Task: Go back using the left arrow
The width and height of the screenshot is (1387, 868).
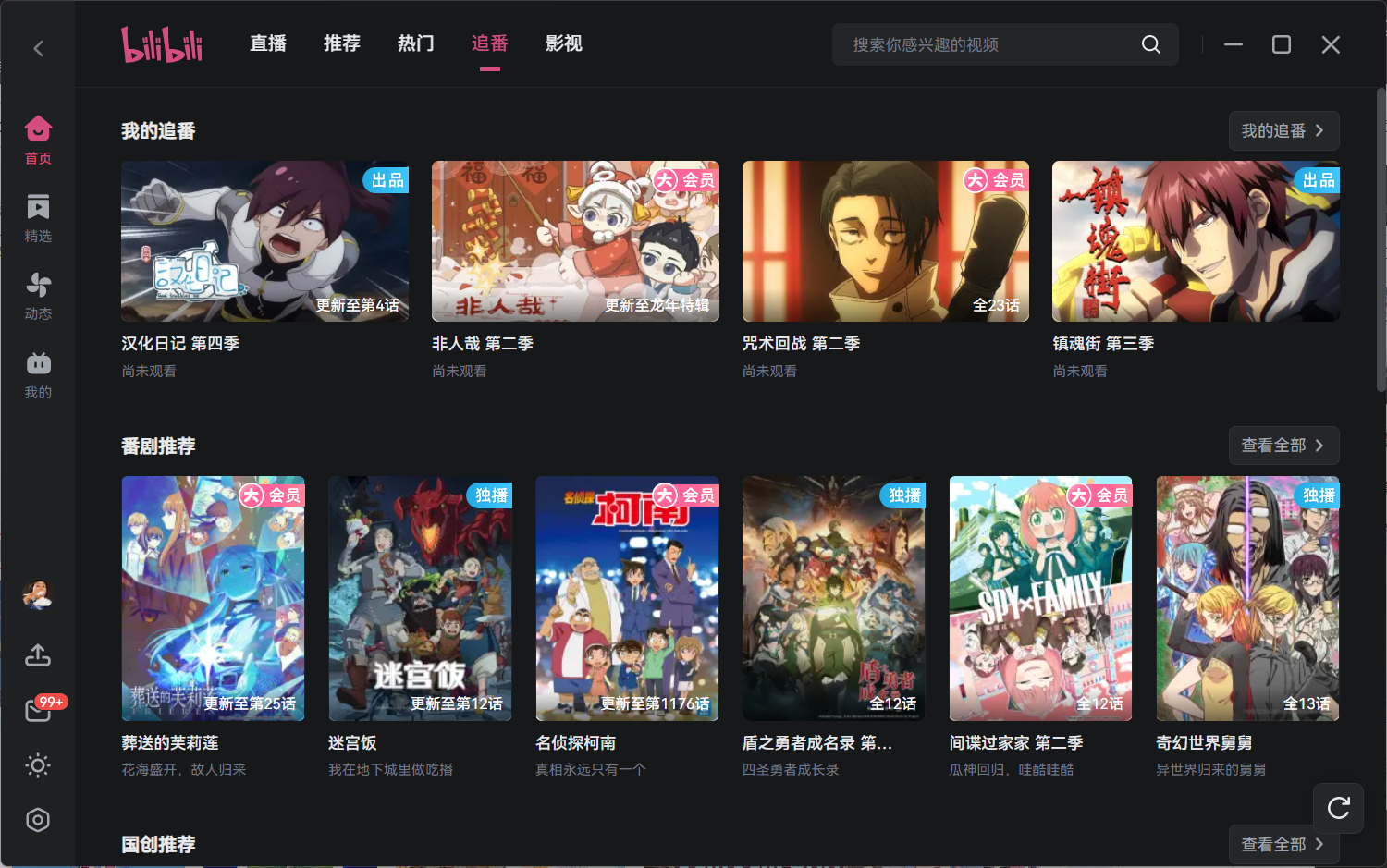Action: pos(39,48)
